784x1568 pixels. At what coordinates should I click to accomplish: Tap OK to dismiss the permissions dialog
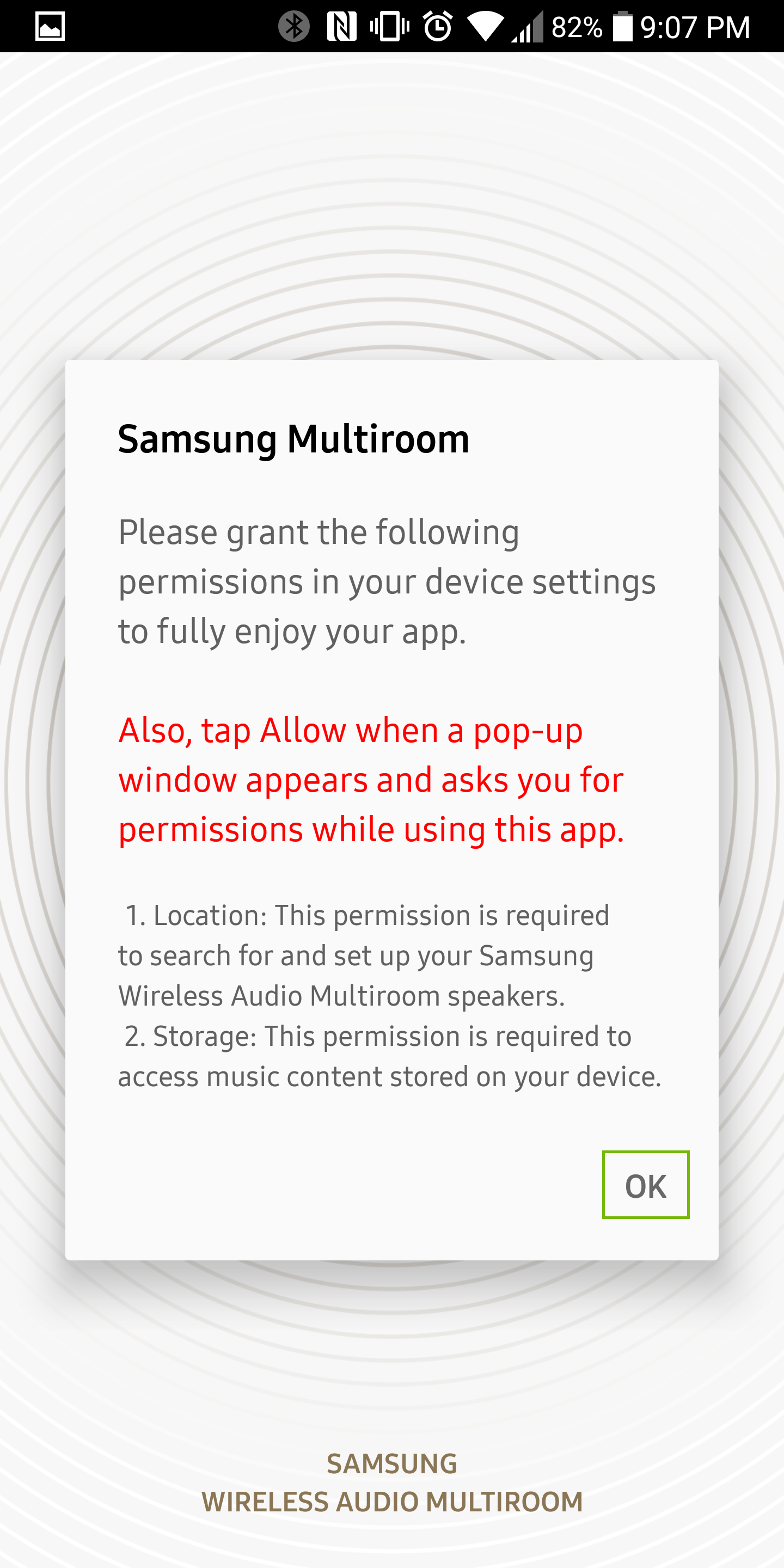(645, 1185)
